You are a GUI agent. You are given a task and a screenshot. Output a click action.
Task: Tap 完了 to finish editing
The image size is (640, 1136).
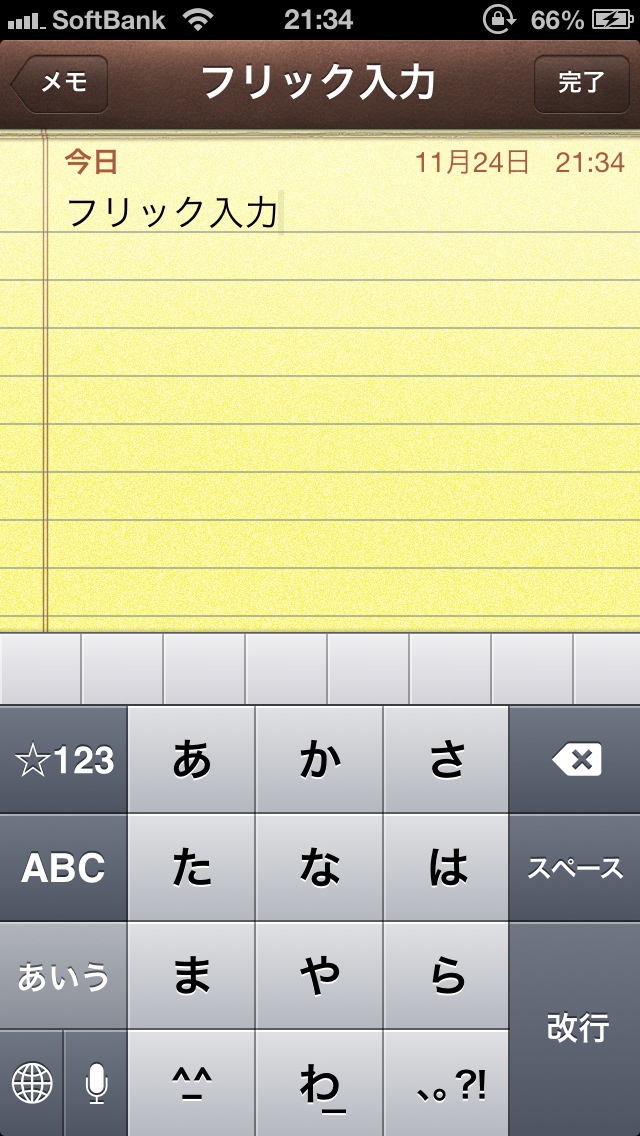click(x=581, y=83)
